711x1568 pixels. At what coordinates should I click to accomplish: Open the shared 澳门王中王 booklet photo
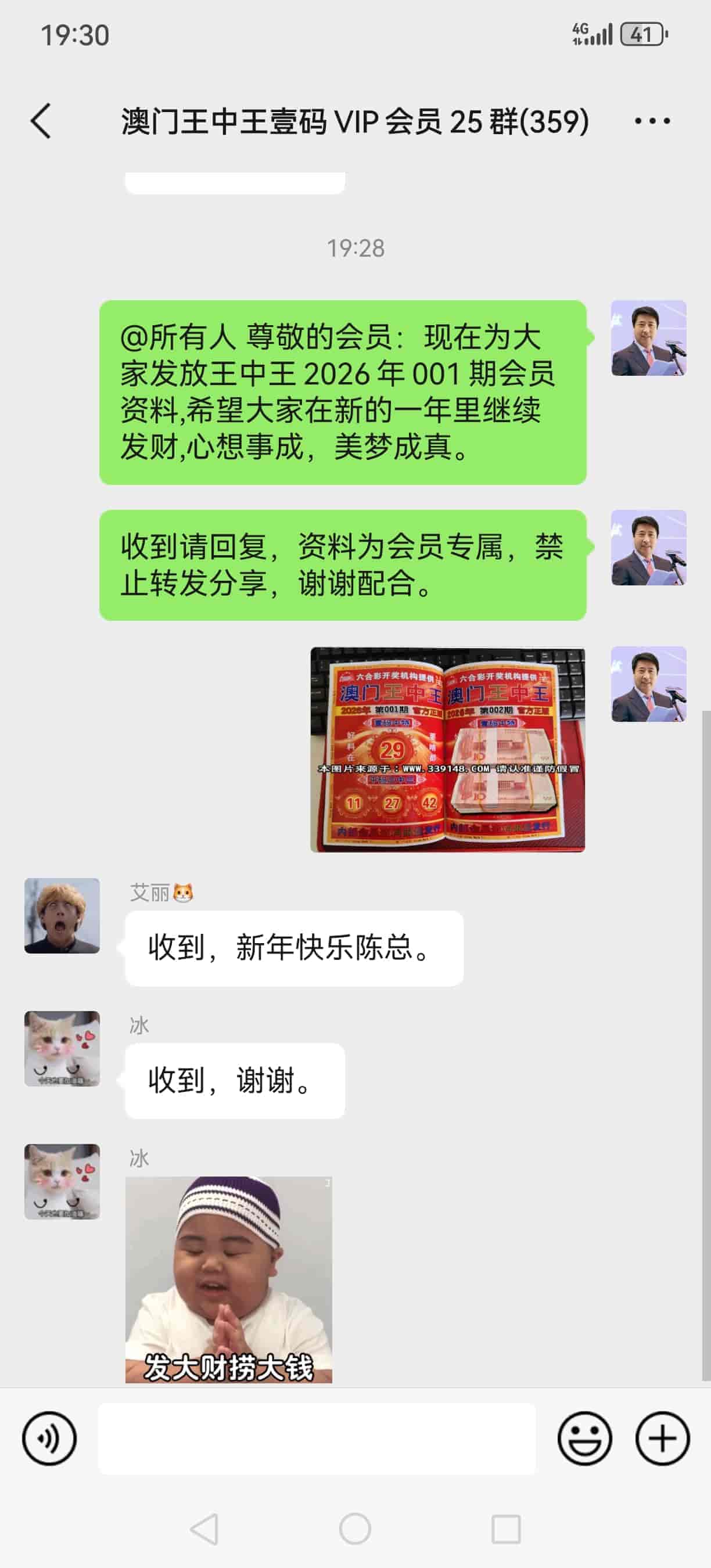(447, 749)
